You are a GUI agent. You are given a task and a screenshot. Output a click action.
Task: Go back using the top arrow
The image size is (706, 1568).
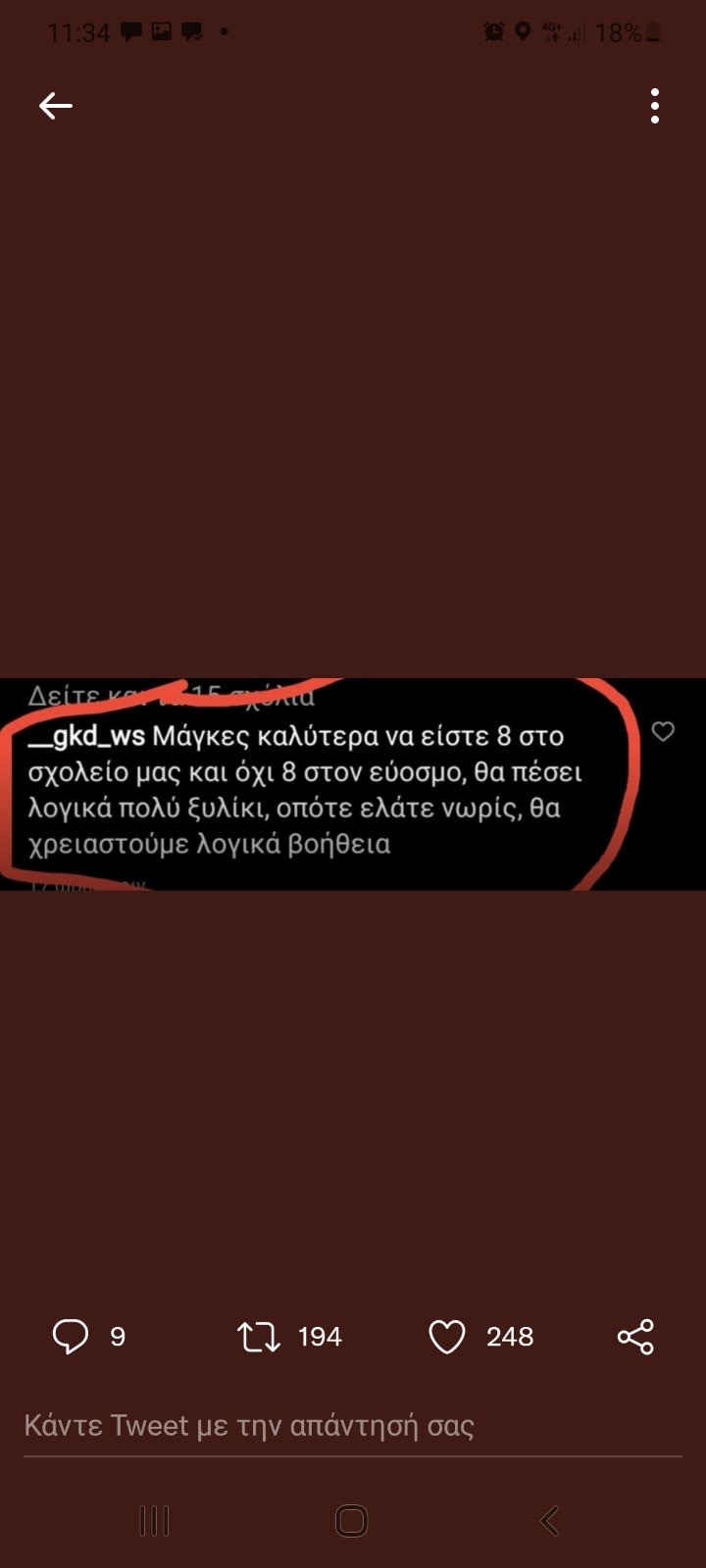coord(56,106)
